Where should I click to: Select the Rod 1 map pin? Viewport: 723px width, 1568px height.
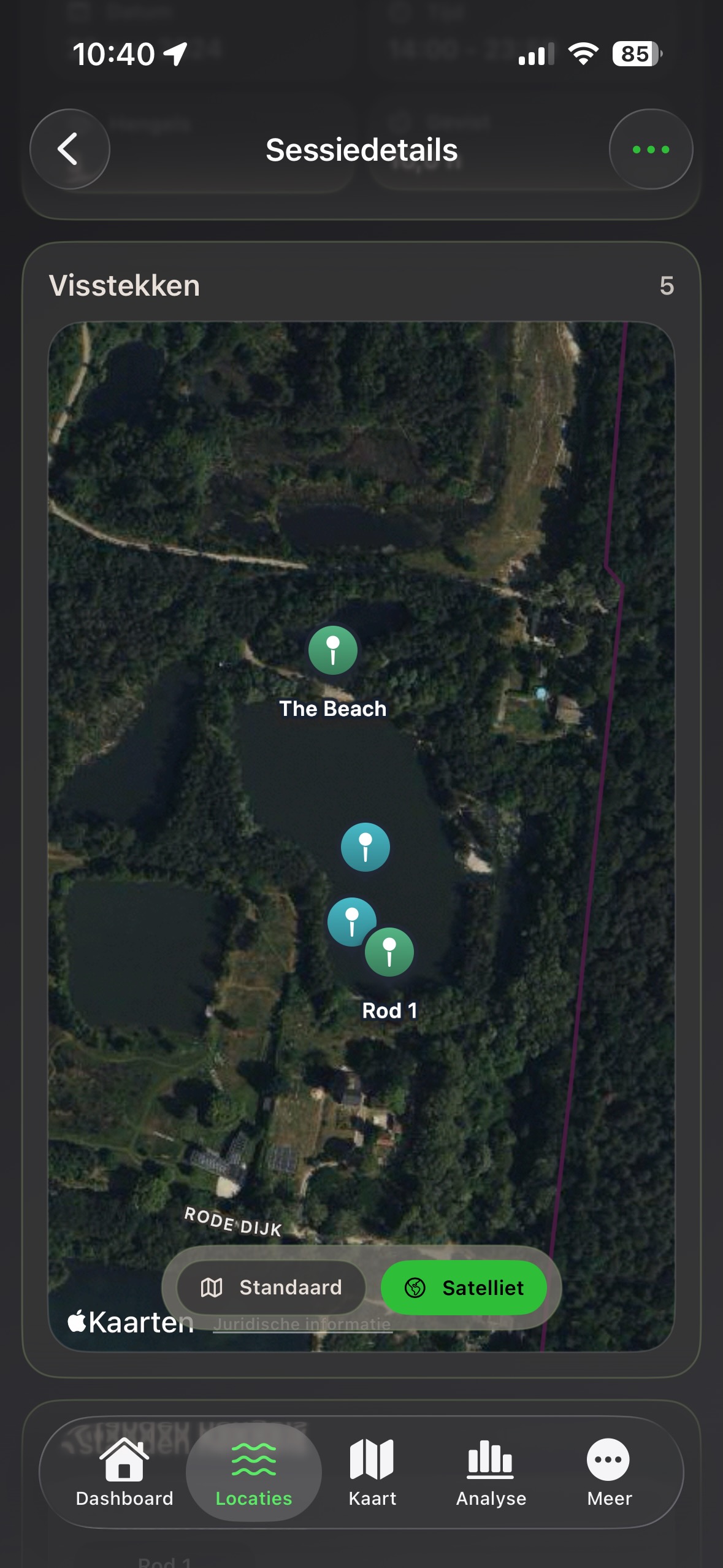[x=389, y=951]
